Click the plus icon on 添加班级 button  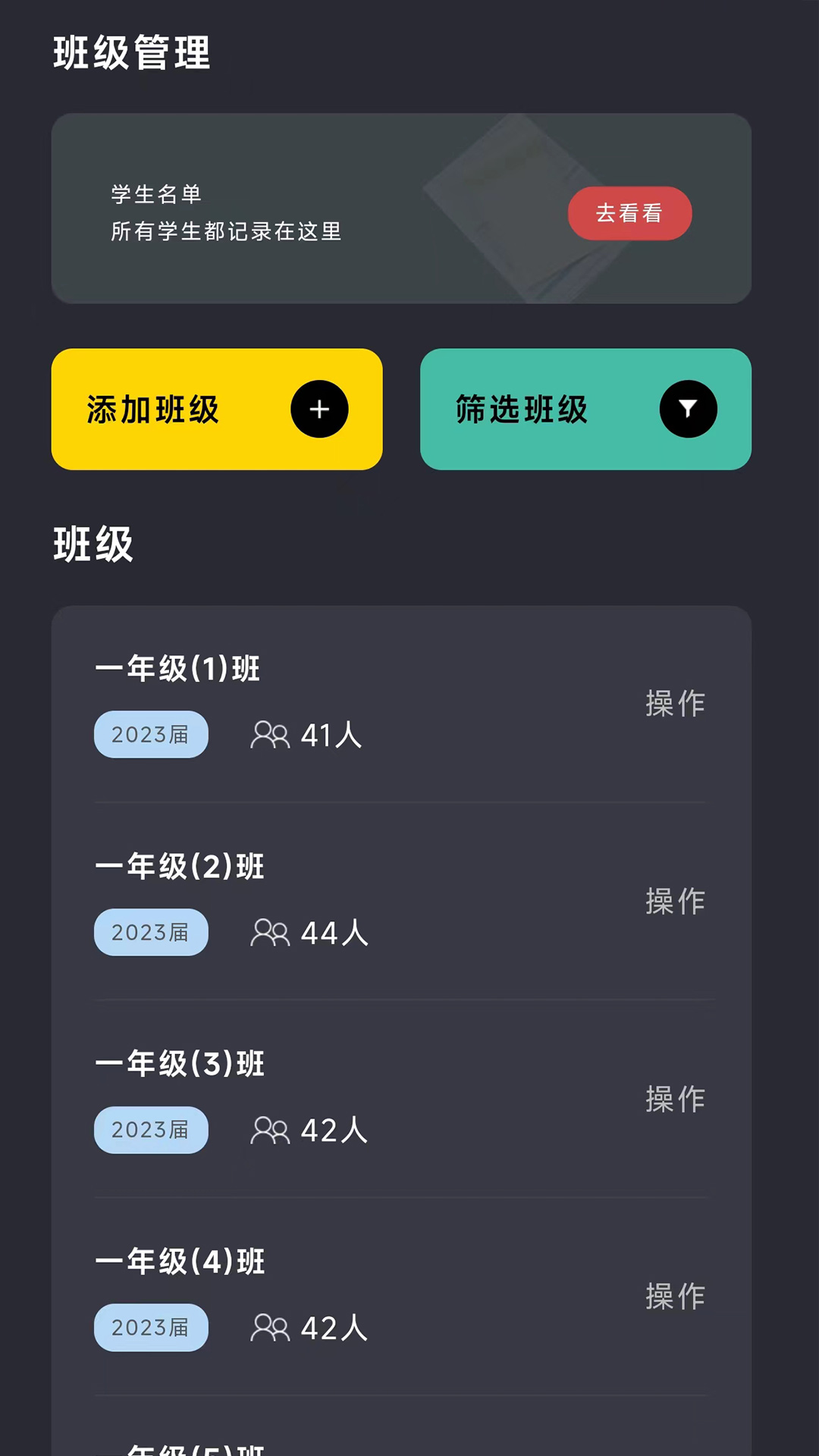click(x=319, y=409)
